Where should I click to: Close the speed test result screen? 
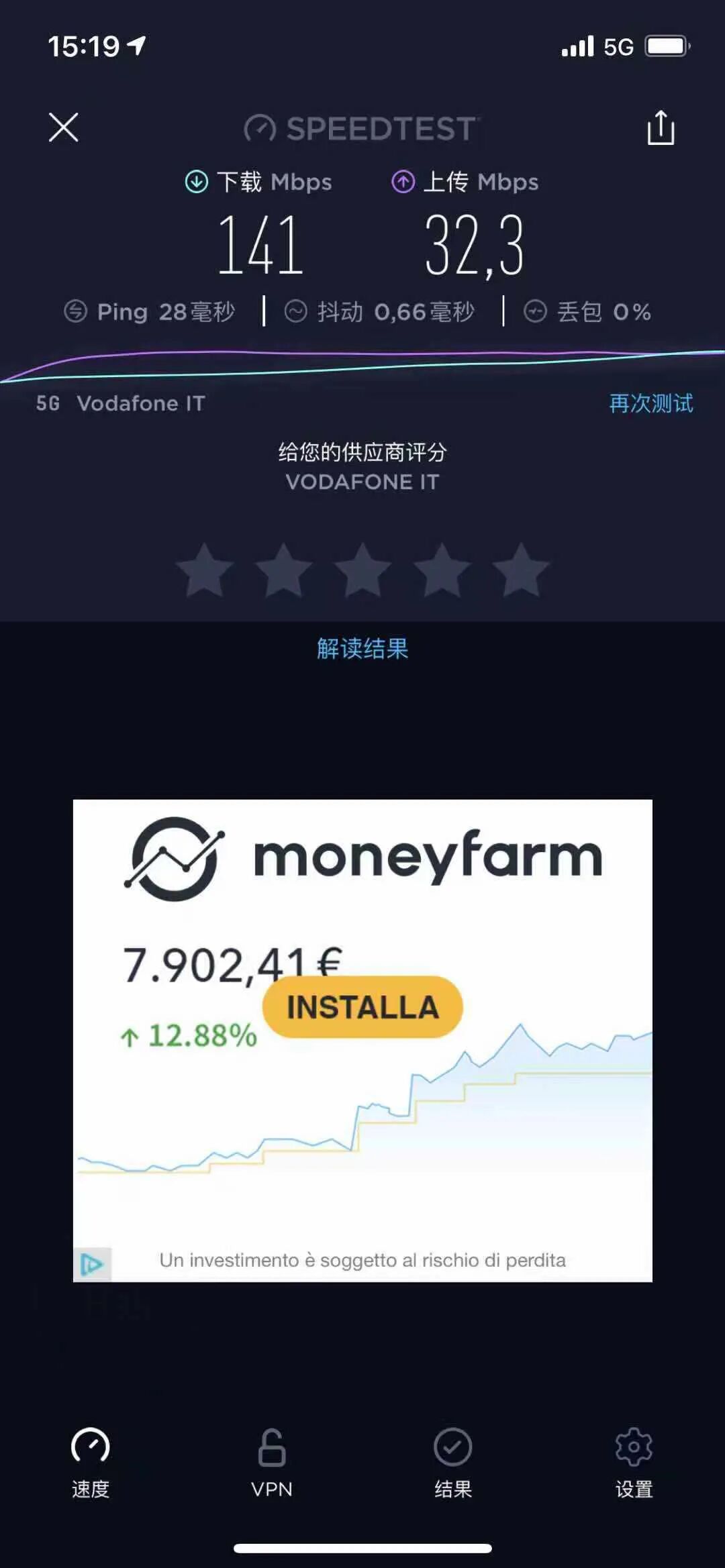tap(64, 127)
